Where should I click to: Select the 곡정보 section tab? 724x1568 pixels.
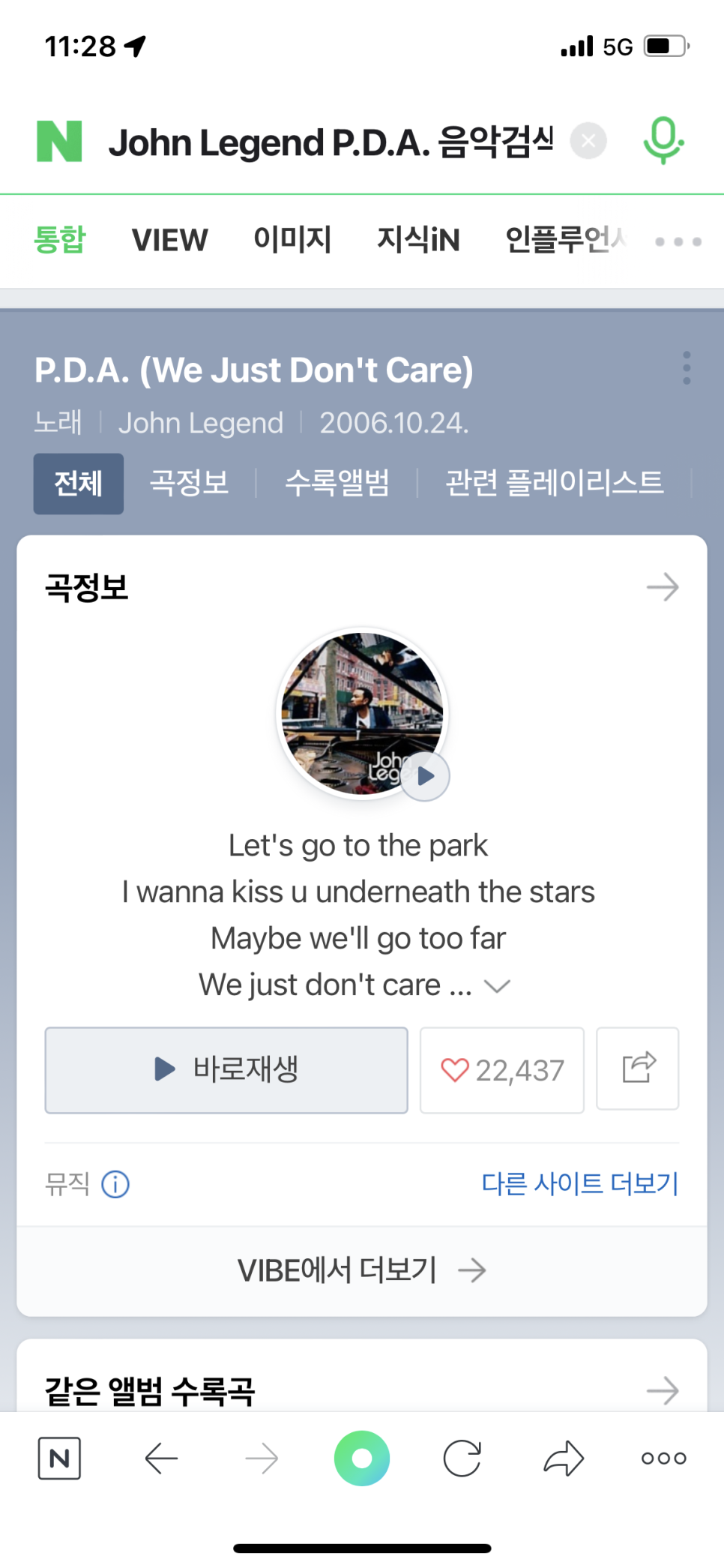[189, 483]
